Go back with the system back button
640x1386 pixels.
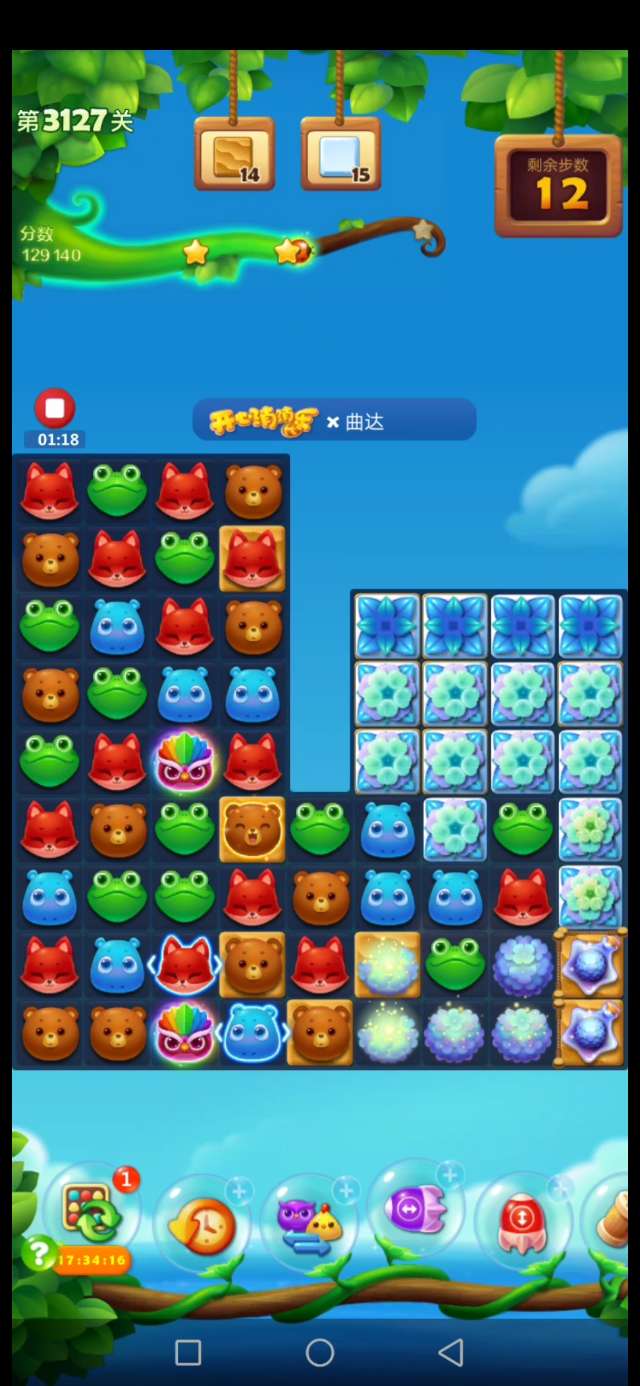(451, 1353)
